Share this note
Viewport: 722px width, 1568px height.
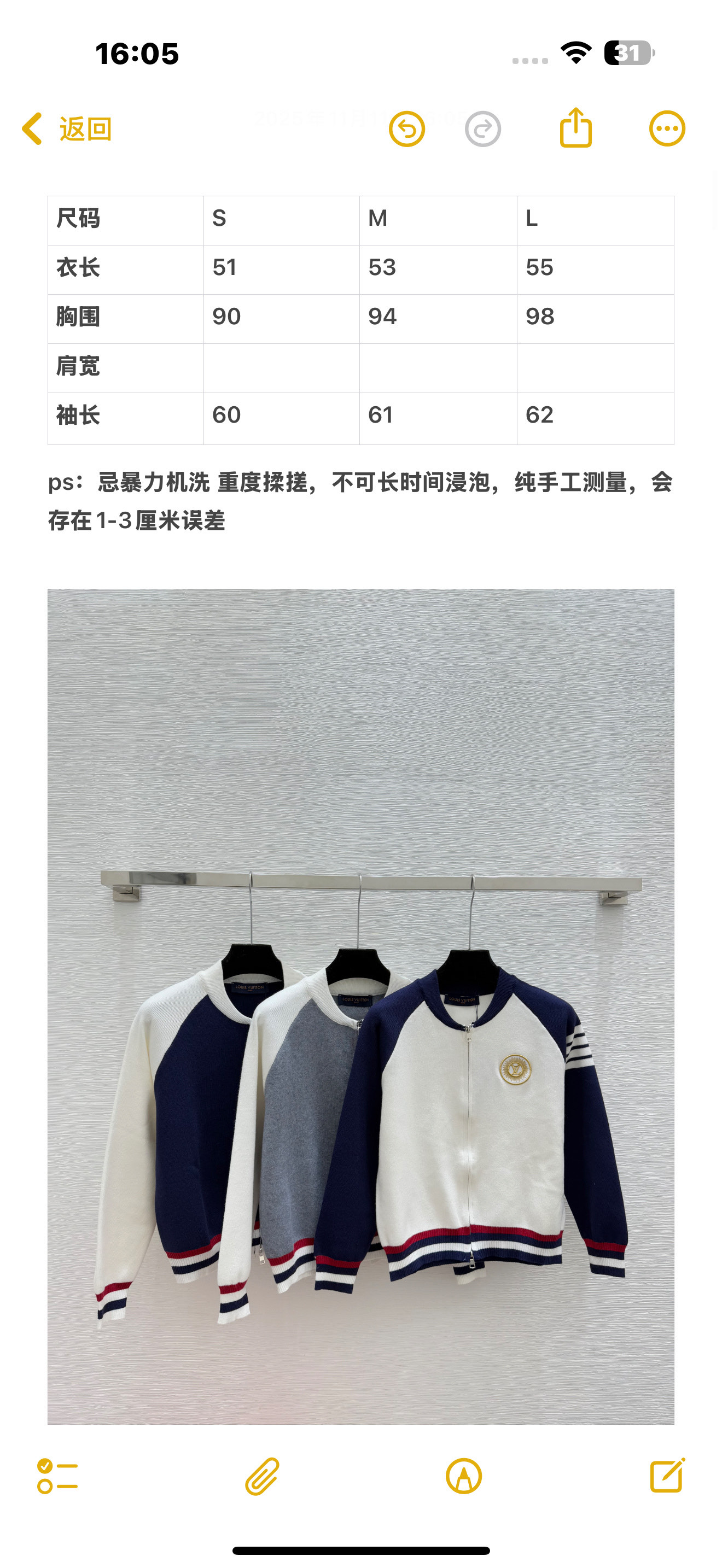pyautogui.click(x=575, y=127)
